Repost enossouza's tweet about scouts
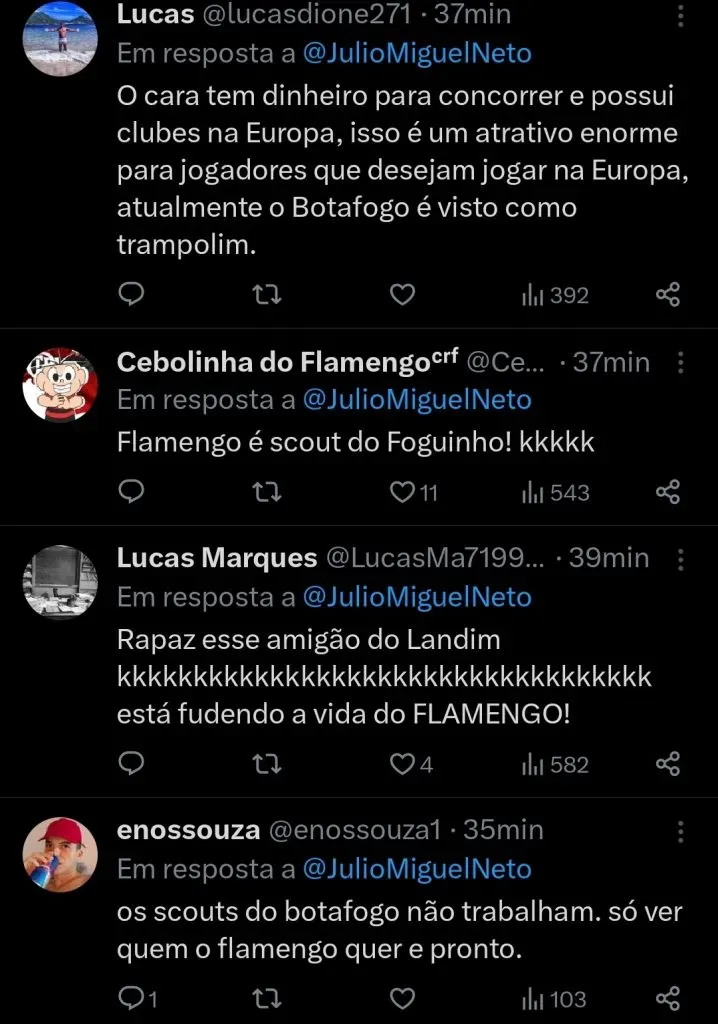The width and height of the screenshot is (718, 1024). click(x=267, y=997)
